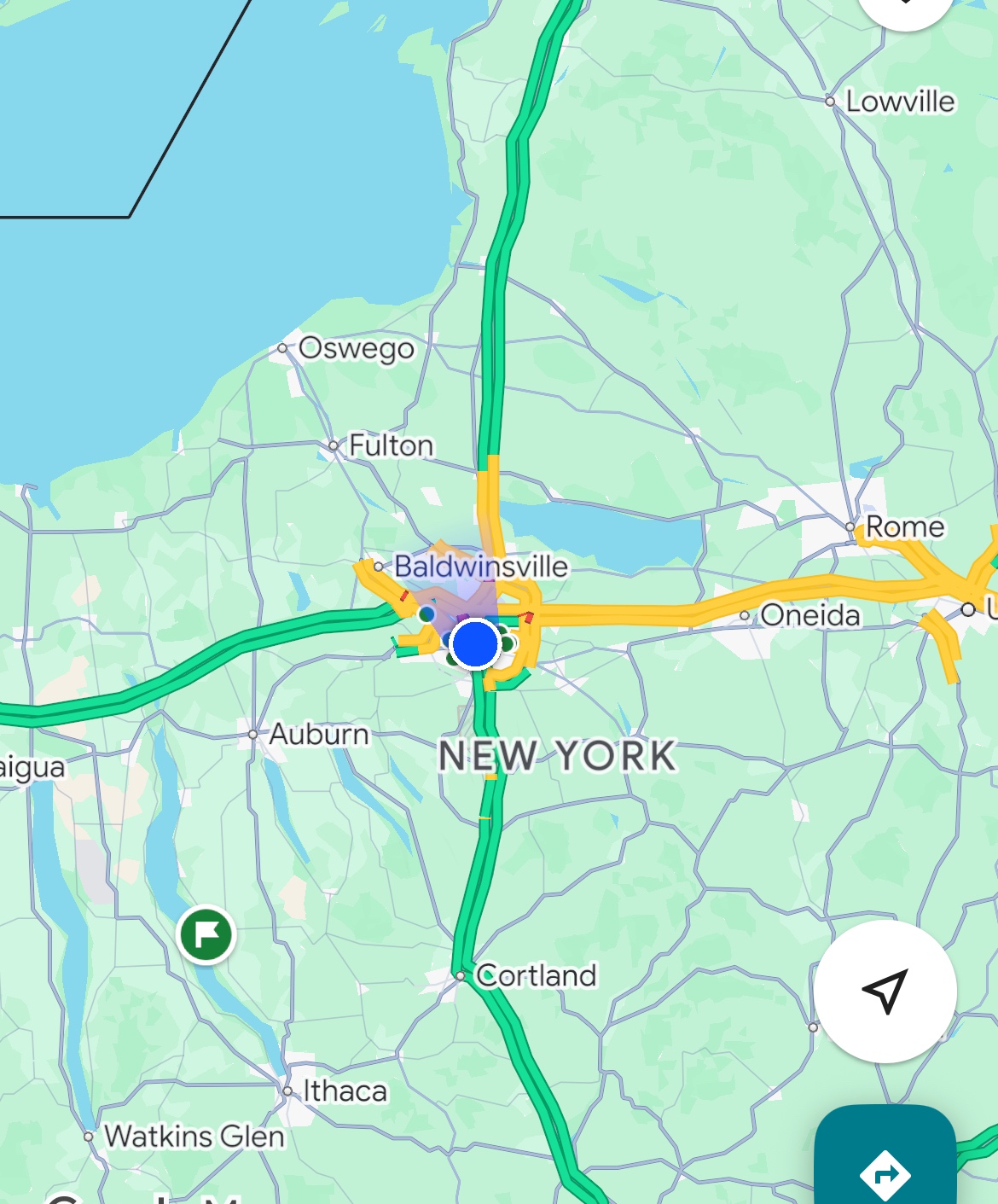Image resolution: width=998 pixels, height=1204 pixels.
Task: Tap the blue current location dot
Action: click(474, 644)
